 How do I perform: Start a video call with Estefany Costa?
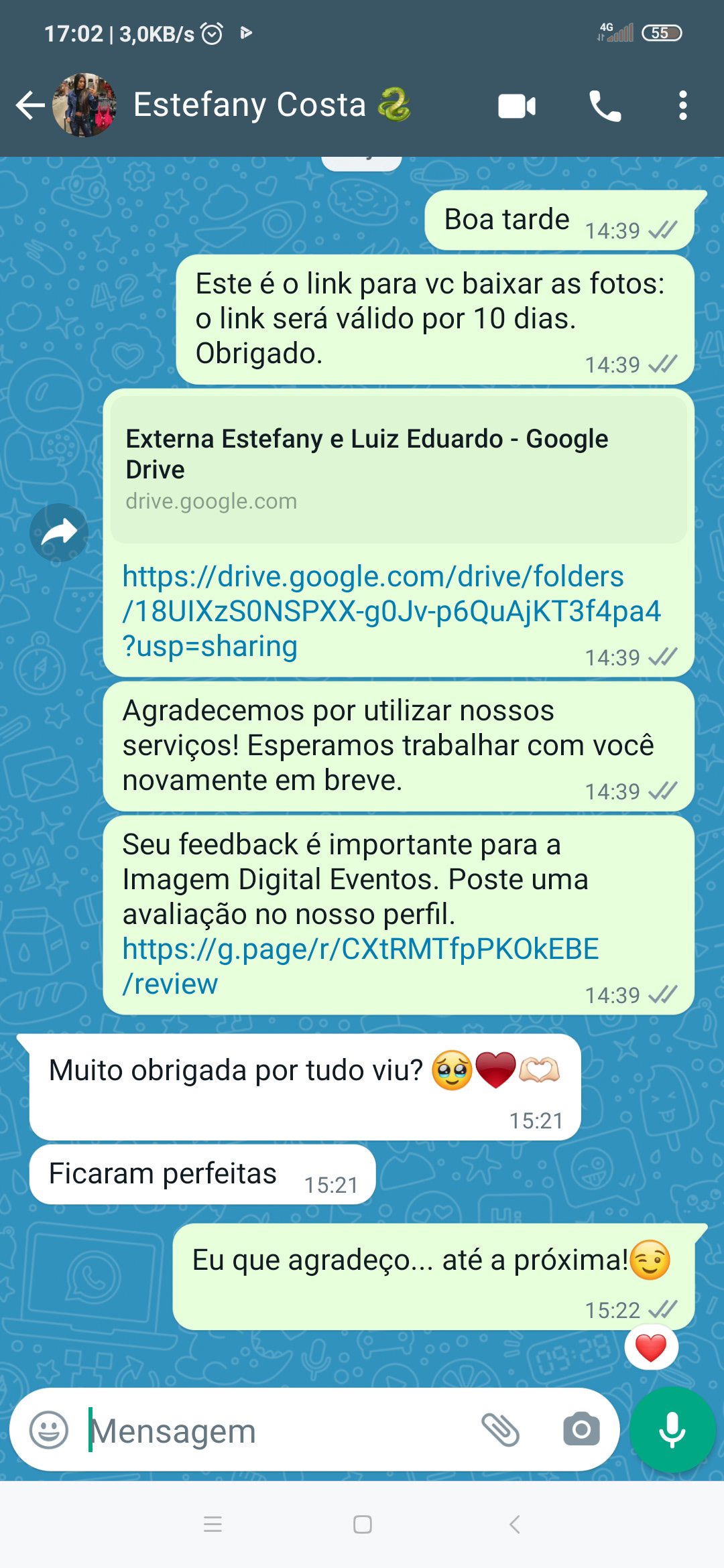coord(517,106)
